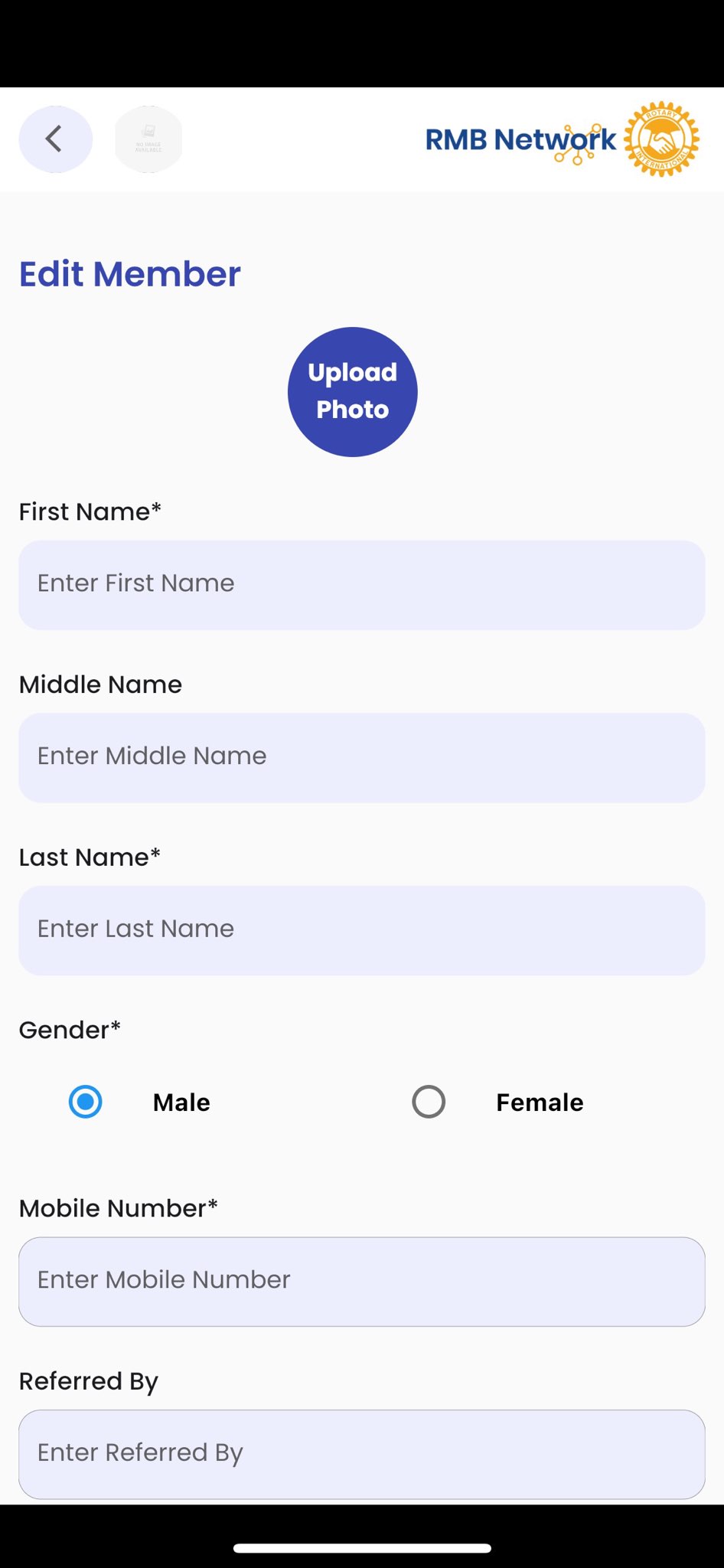Go back using the back arrow

tap(55, 139)
